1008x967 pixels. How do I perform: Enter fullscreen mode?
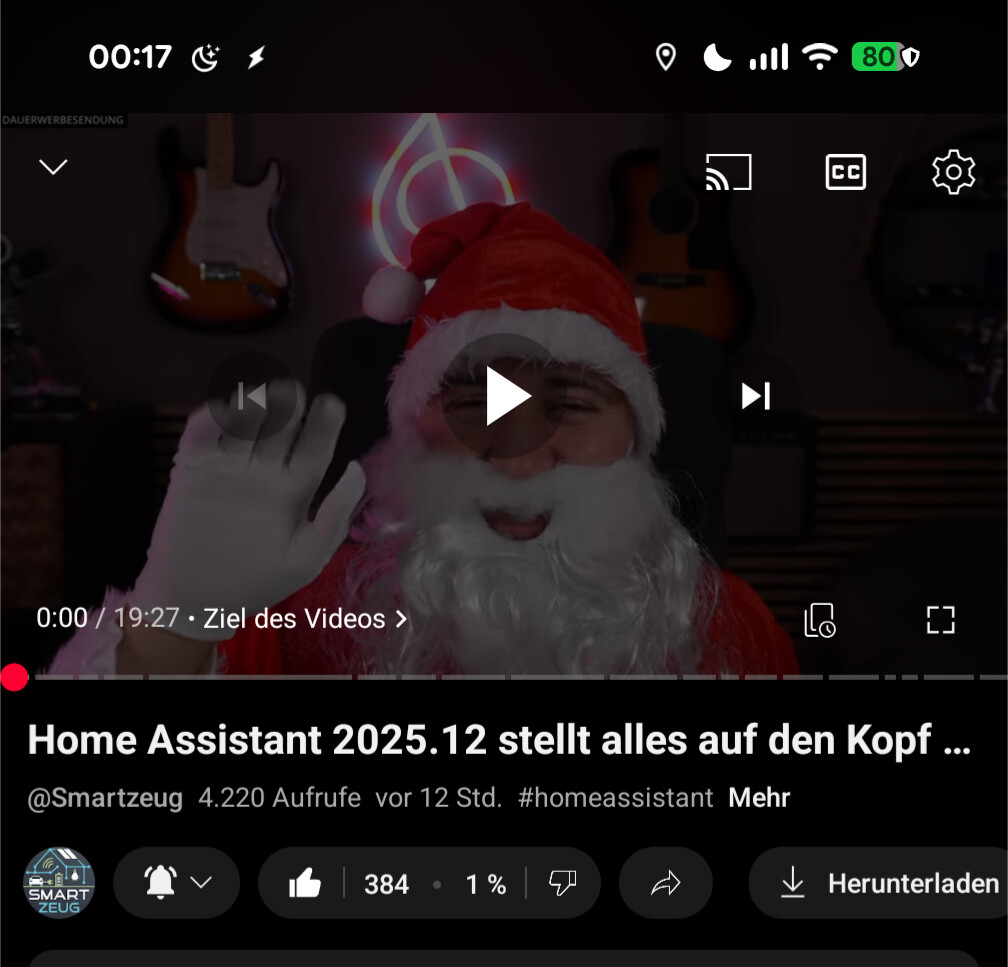pos(940,620)
